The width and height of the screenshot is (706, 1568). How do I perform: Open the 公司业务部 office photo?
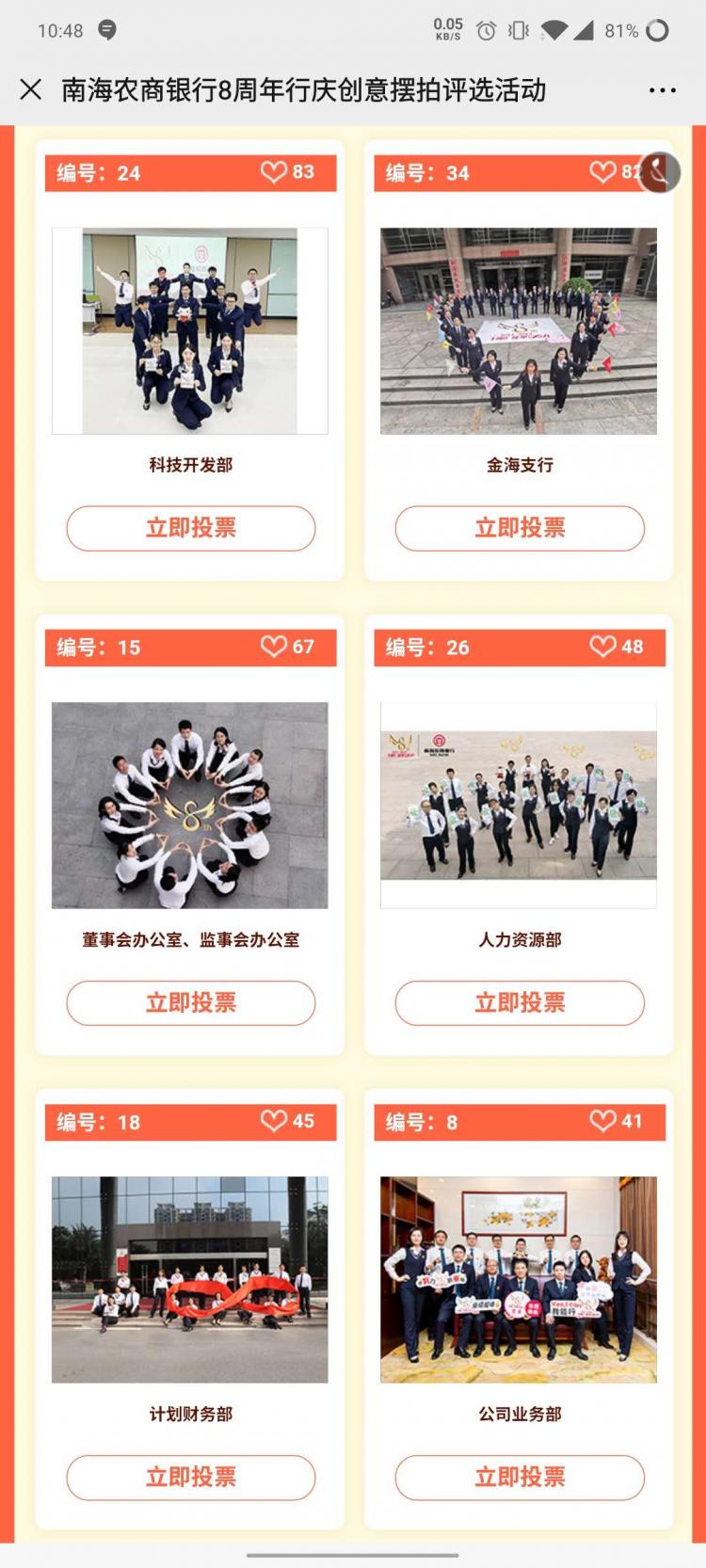tap(519, 1279)
